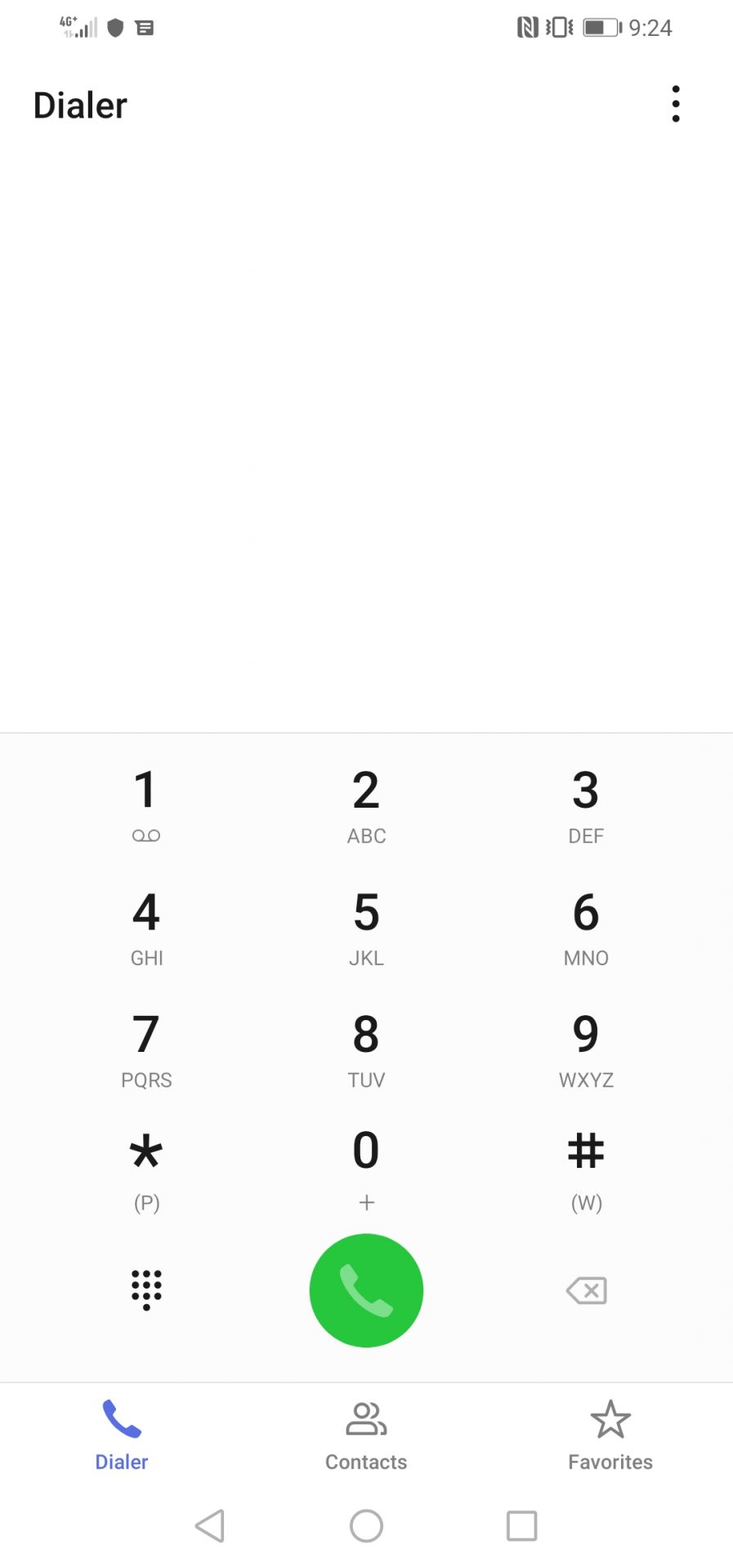Enter digit 0 on the keypad
Image resolution: width=733 pixels, height=1568 pixels.
point(366,1170)
